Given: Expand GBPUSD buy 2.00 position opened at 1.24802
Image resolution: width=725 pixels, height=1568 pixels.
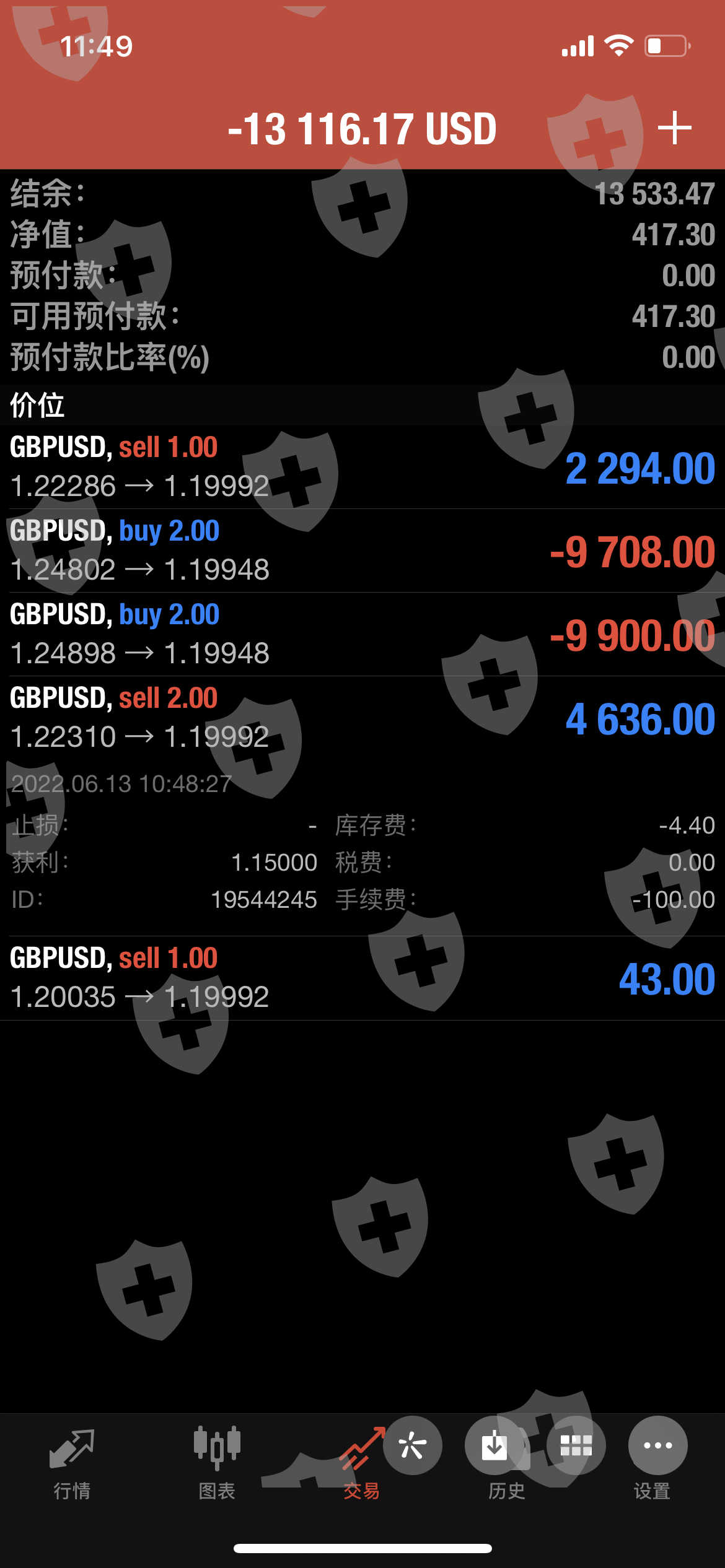Looking at the screenshot, I should [362, 551].
